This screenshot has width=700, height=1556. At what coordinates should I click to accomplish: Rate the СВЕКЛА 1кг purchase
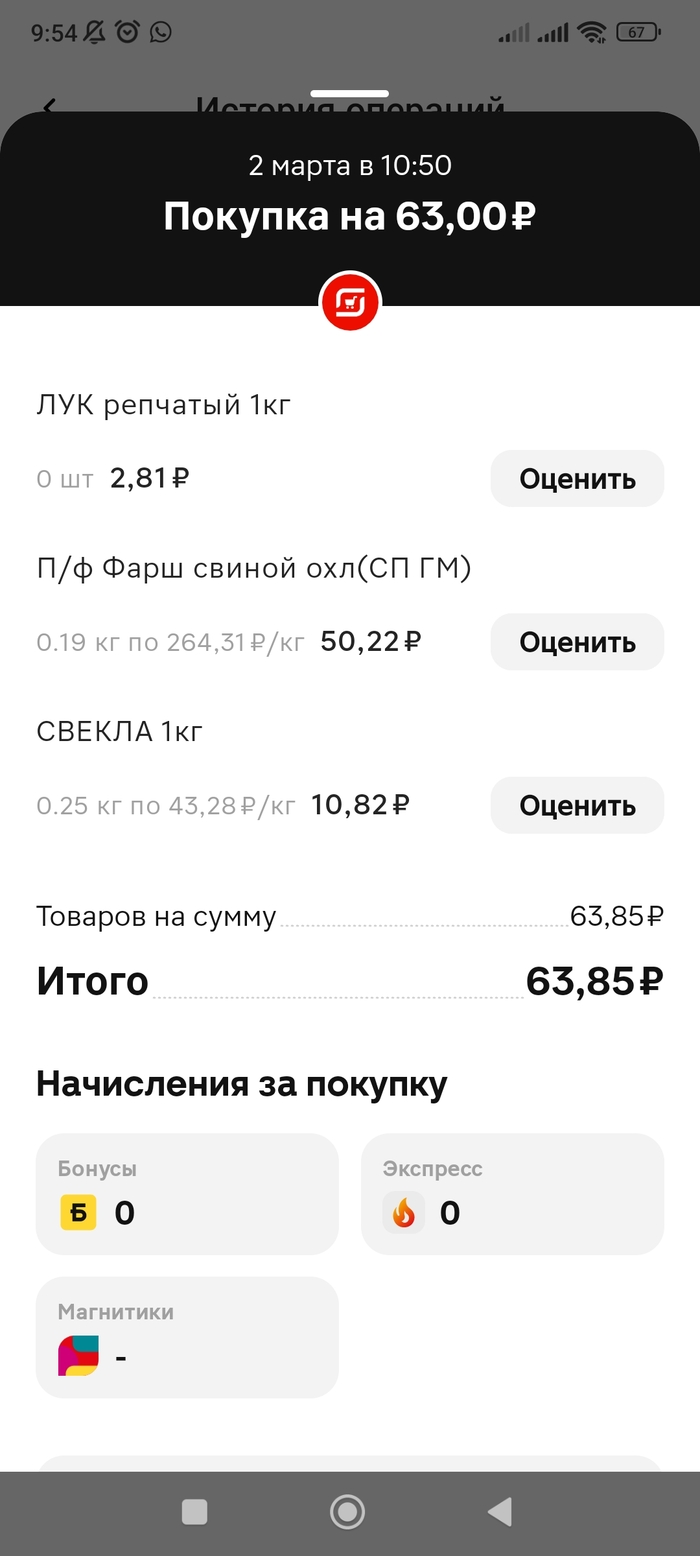pos(577,805)
